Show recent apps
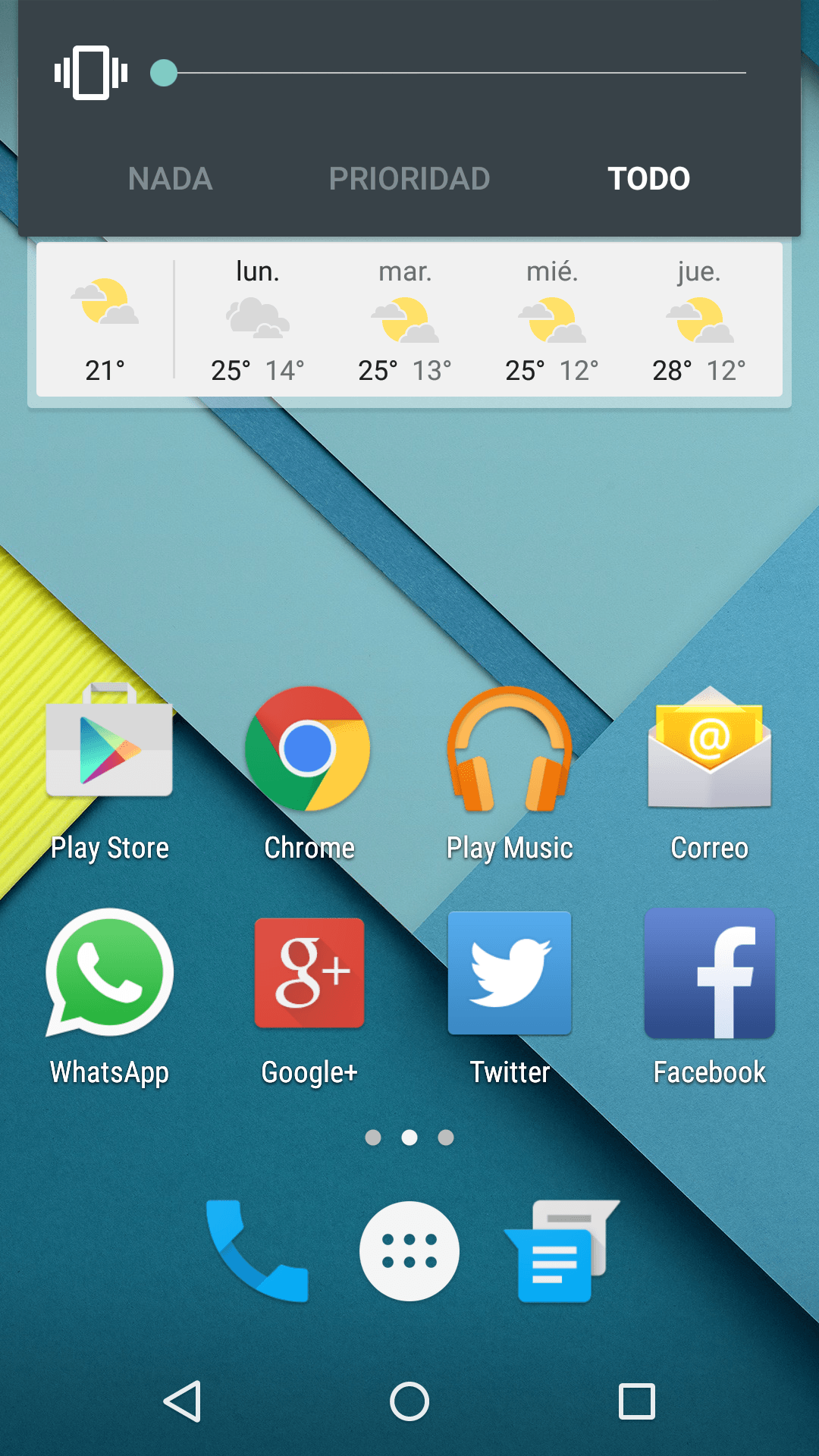819x1456 pixels. tap(637, 1401)
